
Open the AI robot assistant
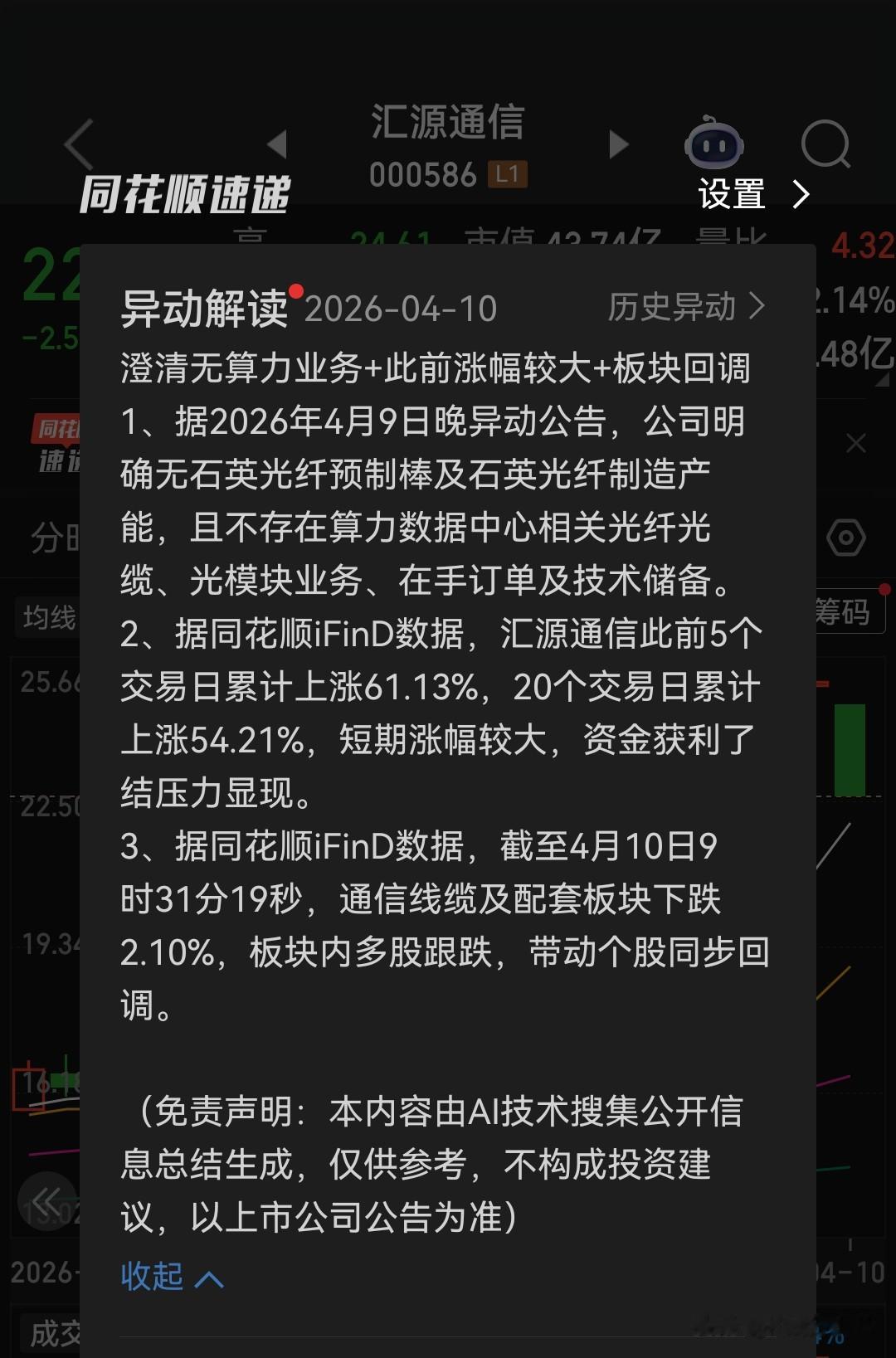pyautogui.click(x=713, y=144)
